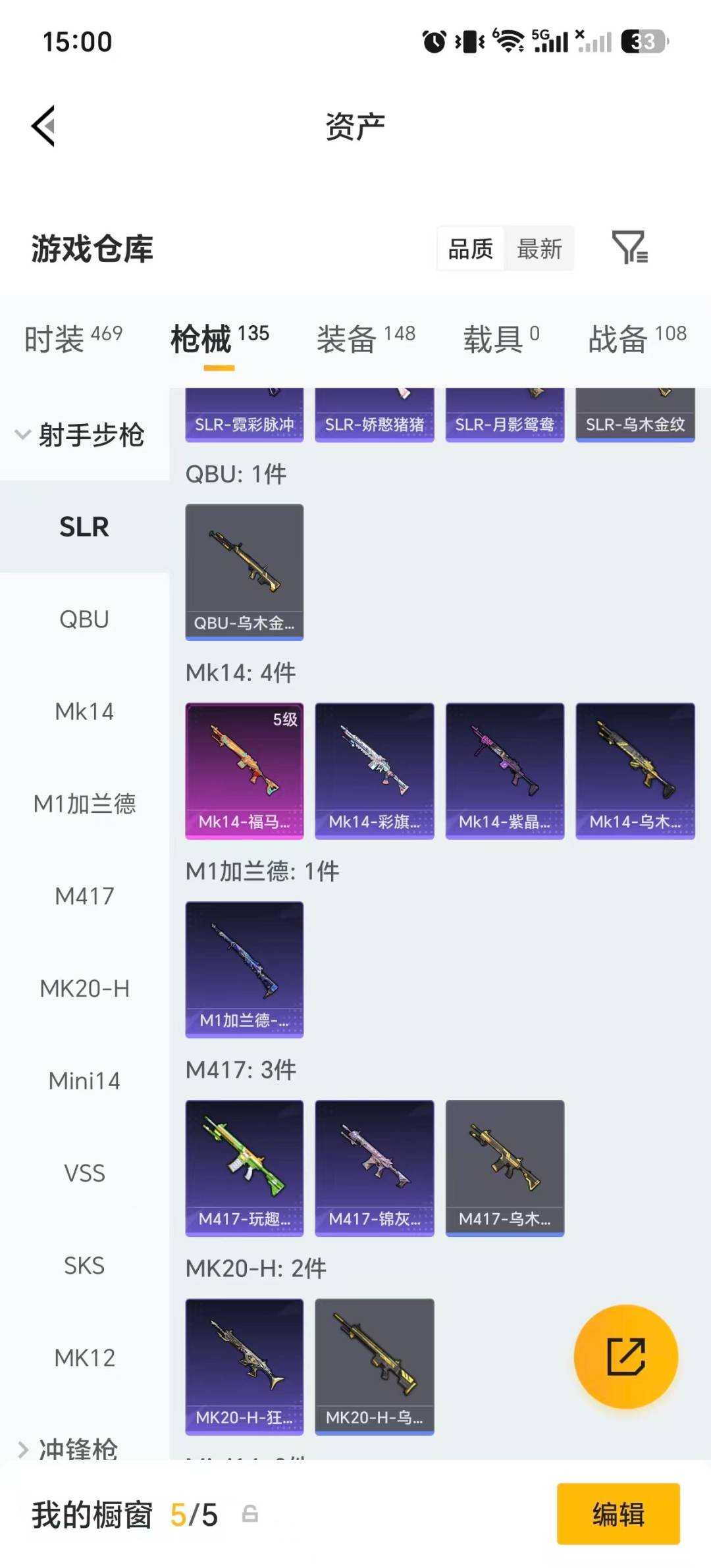
Task: Select M1加兰德 in the side list
Action: pyautogui.click(x=84, y=804)
